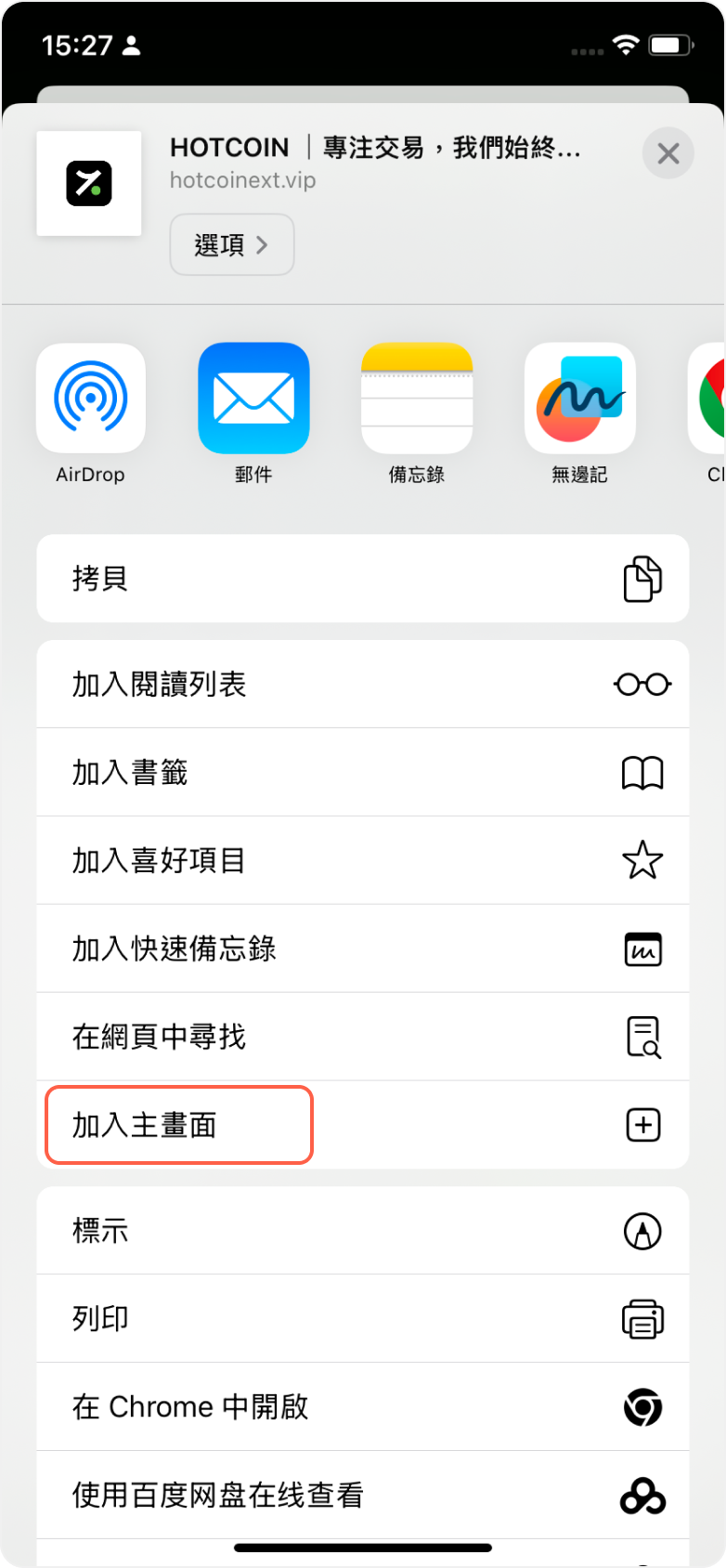Select 列印 to print the page
Viewport: 726px width, 1568px height.
tap(362, 1319)
